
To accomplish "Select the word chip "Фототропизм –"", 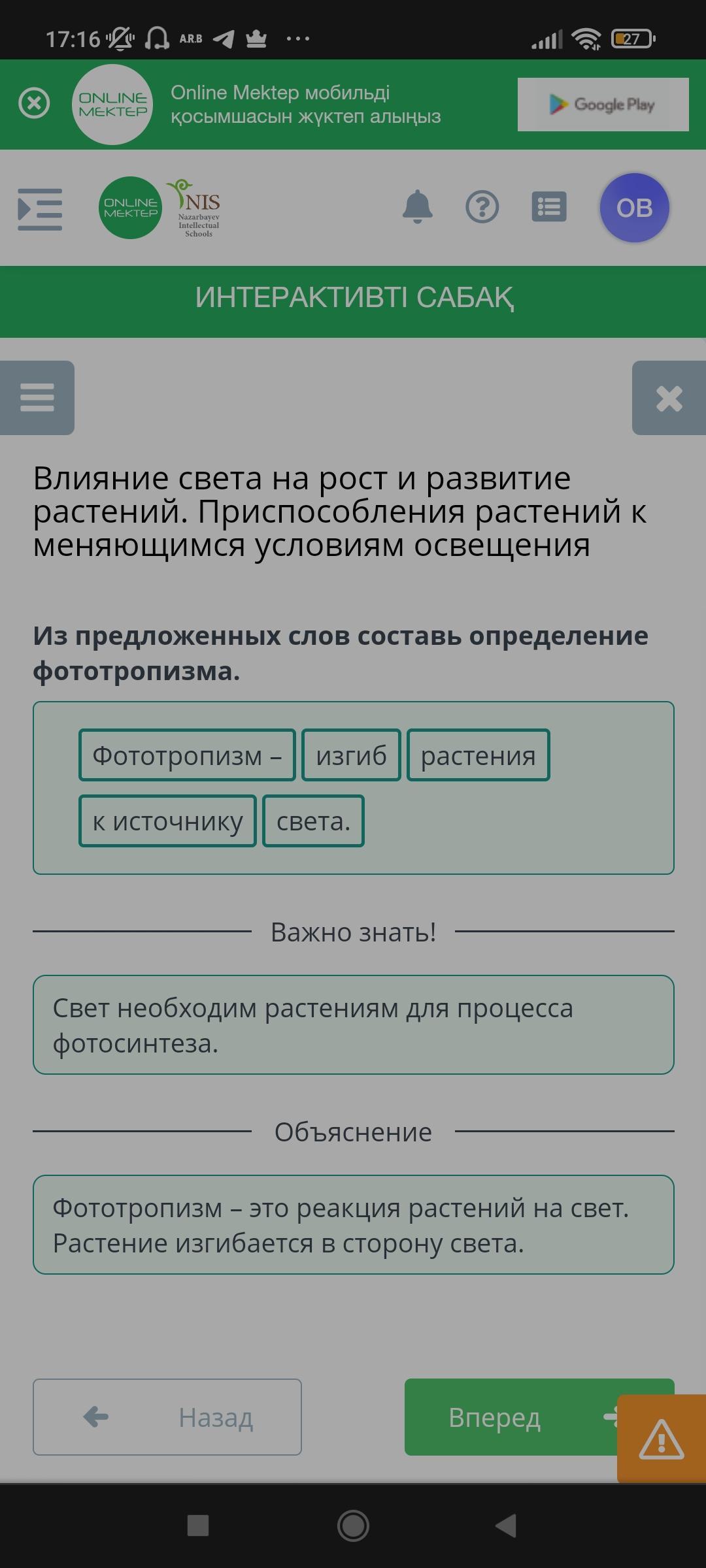I will point(187,755).
